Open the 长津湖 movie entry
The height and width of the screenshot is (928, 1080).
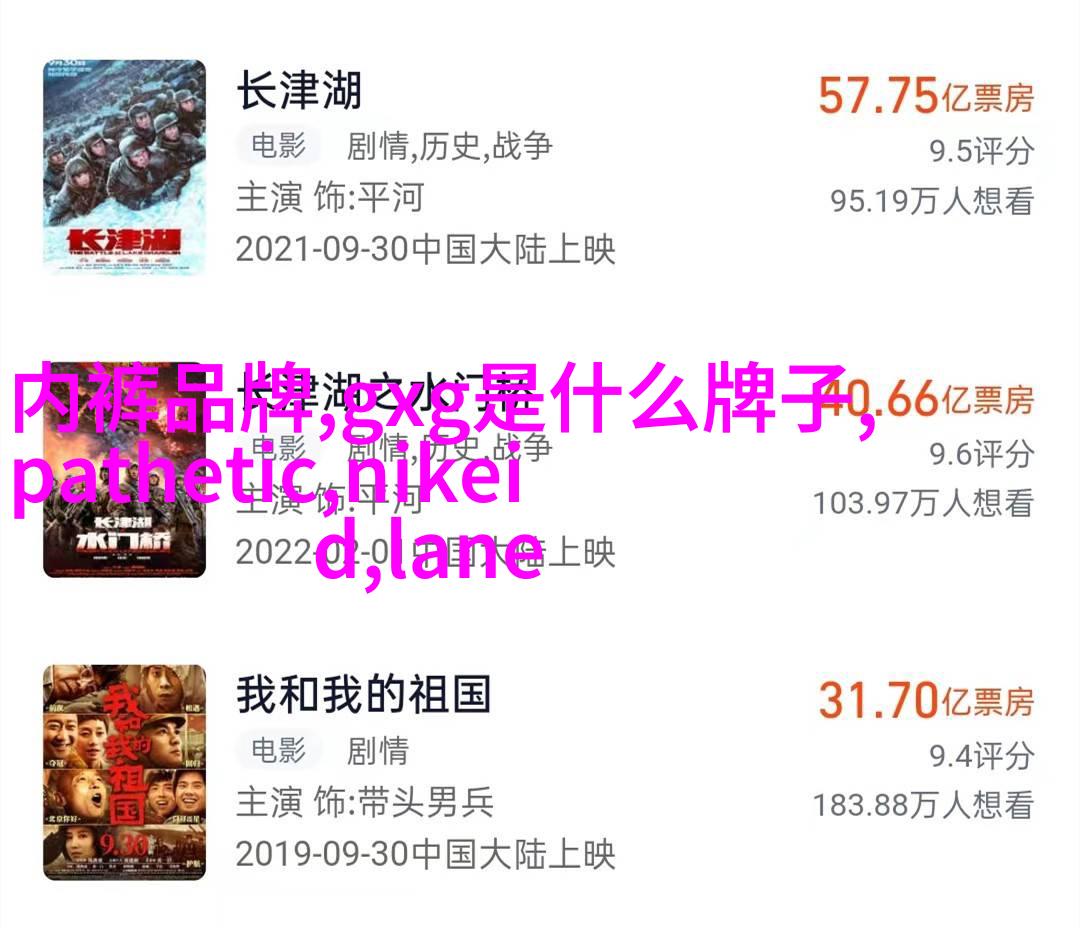click(x=298, y=93)
